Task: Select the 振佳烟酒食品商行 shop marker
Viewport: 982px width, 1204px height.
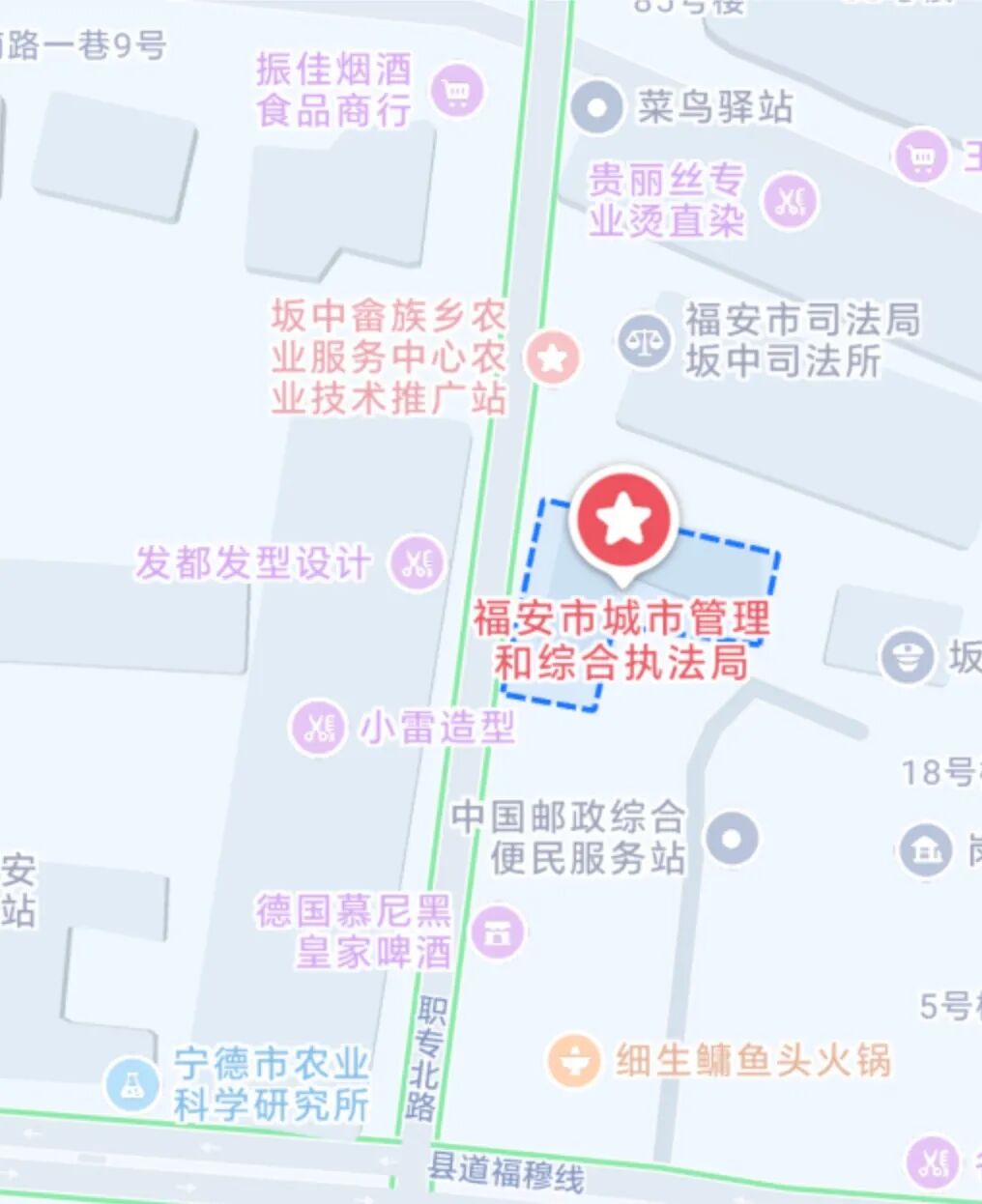Action: point(457,91)
